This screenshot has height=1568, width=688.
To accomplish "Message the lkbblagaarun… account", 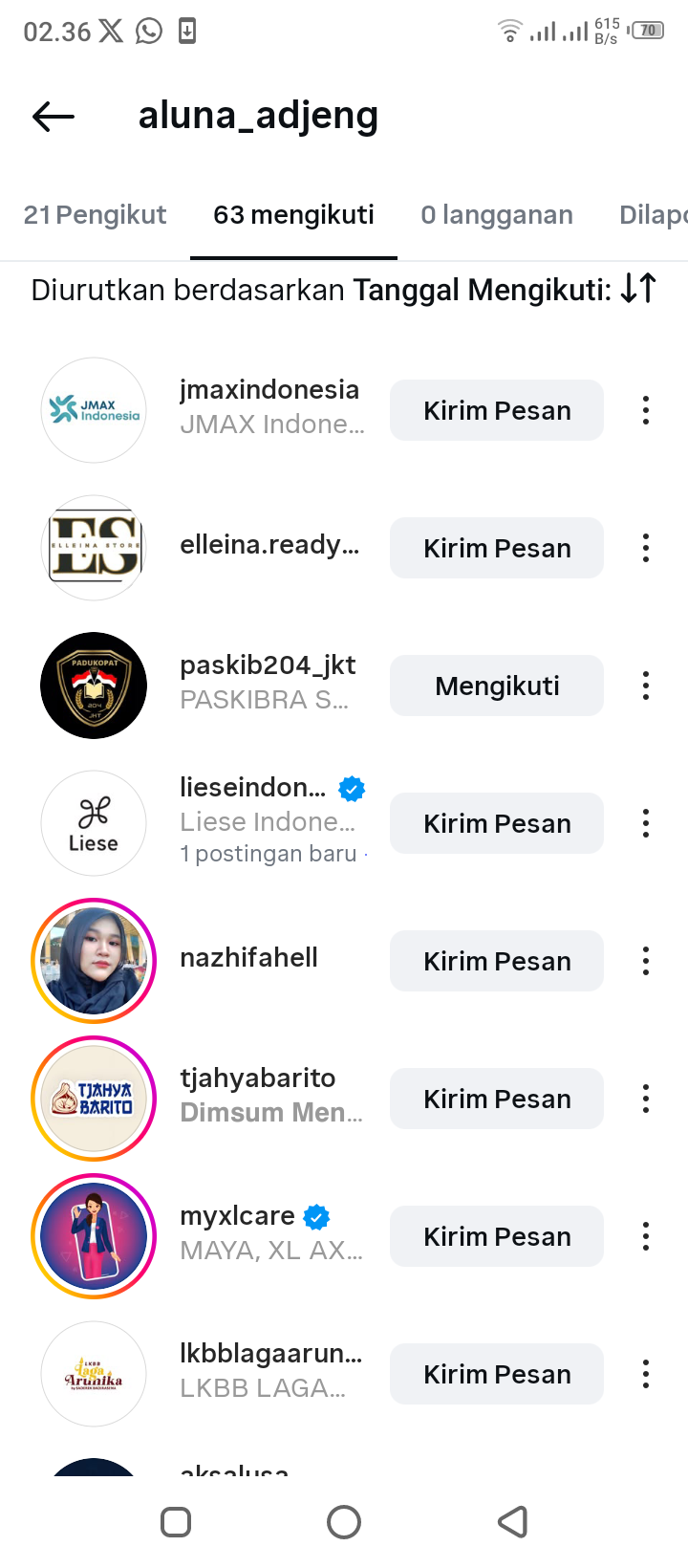I will click(x=497, y=1375).
